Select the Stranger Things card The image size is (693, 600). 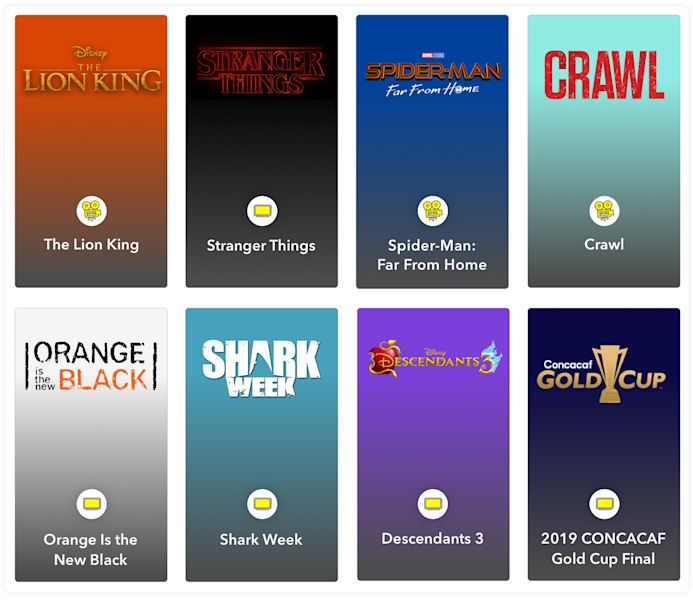(x=261, y=151)
